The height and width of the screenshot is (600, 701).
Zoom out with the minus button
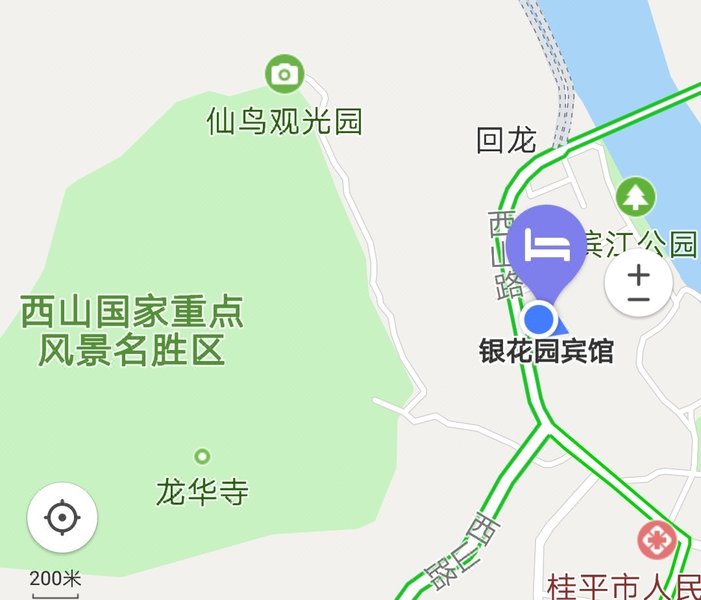pyautogui.click(x=638, y=299)
